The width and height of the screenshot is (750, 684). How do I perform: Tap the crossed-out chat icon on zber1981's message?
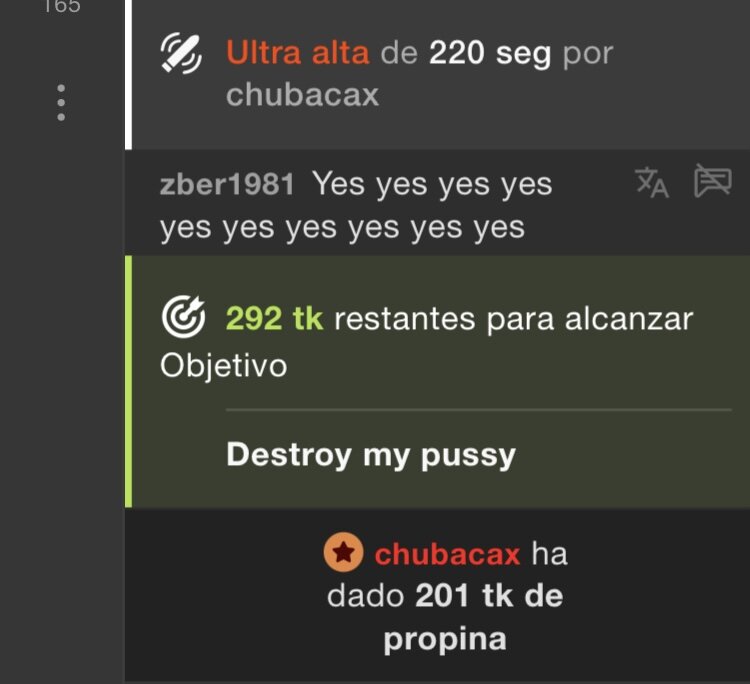(712, 183)
